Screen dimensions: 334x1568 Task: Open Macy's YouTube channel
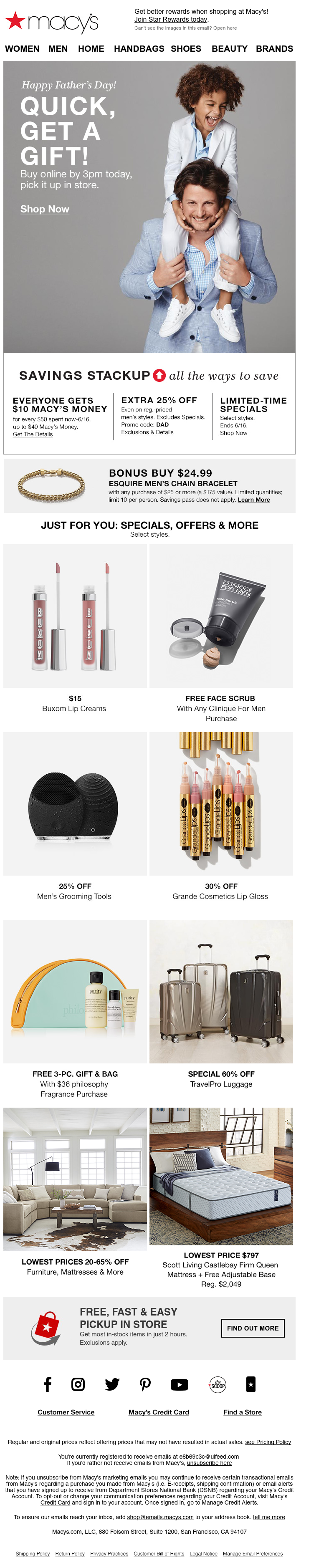tap(179, 1384)
